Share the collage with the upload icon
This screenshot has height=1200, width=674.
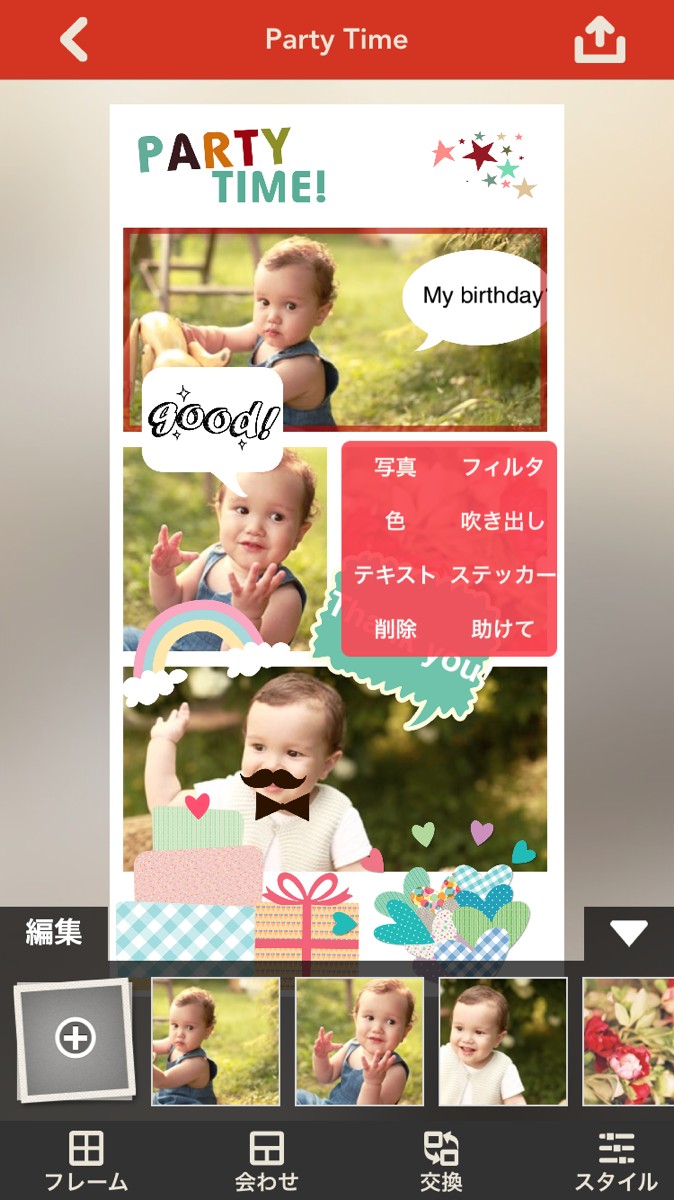(600, 40)
